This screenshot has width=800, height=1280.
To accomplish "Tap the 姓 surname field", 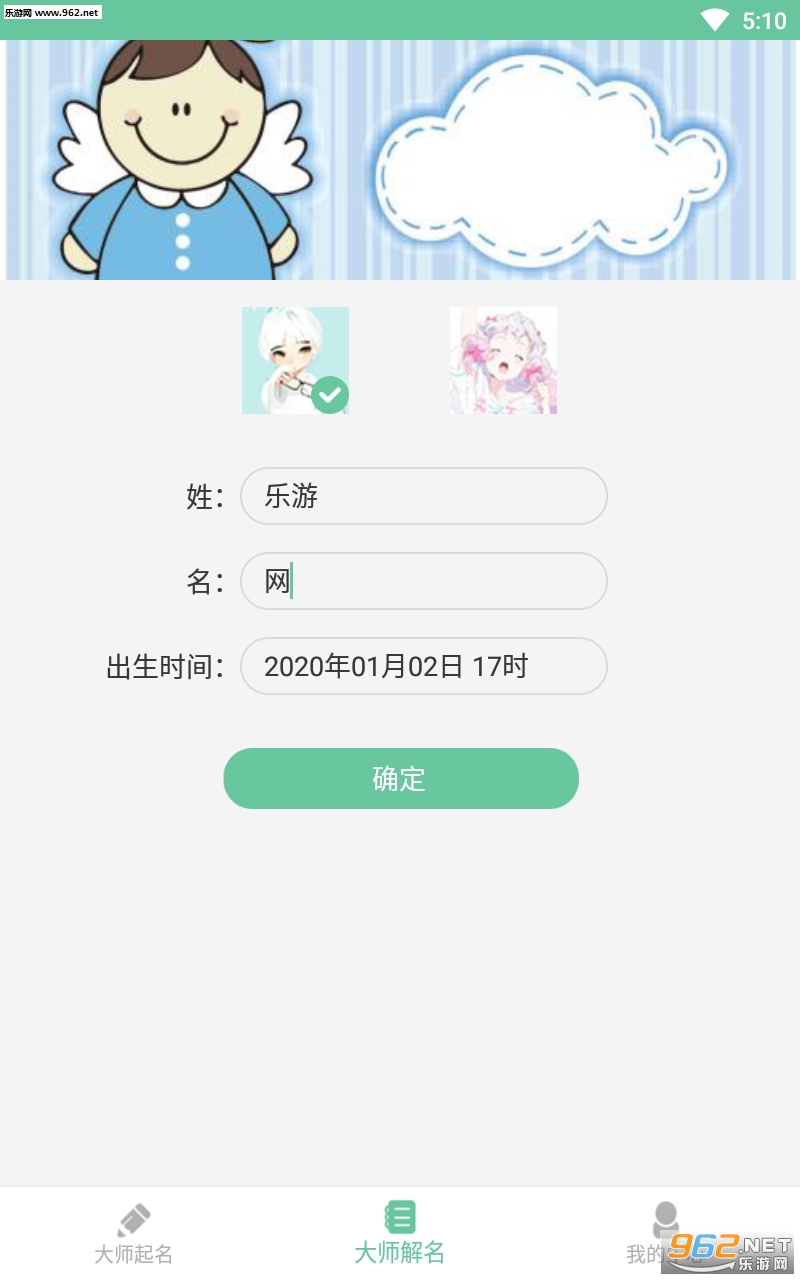I will tap(424, 496).
